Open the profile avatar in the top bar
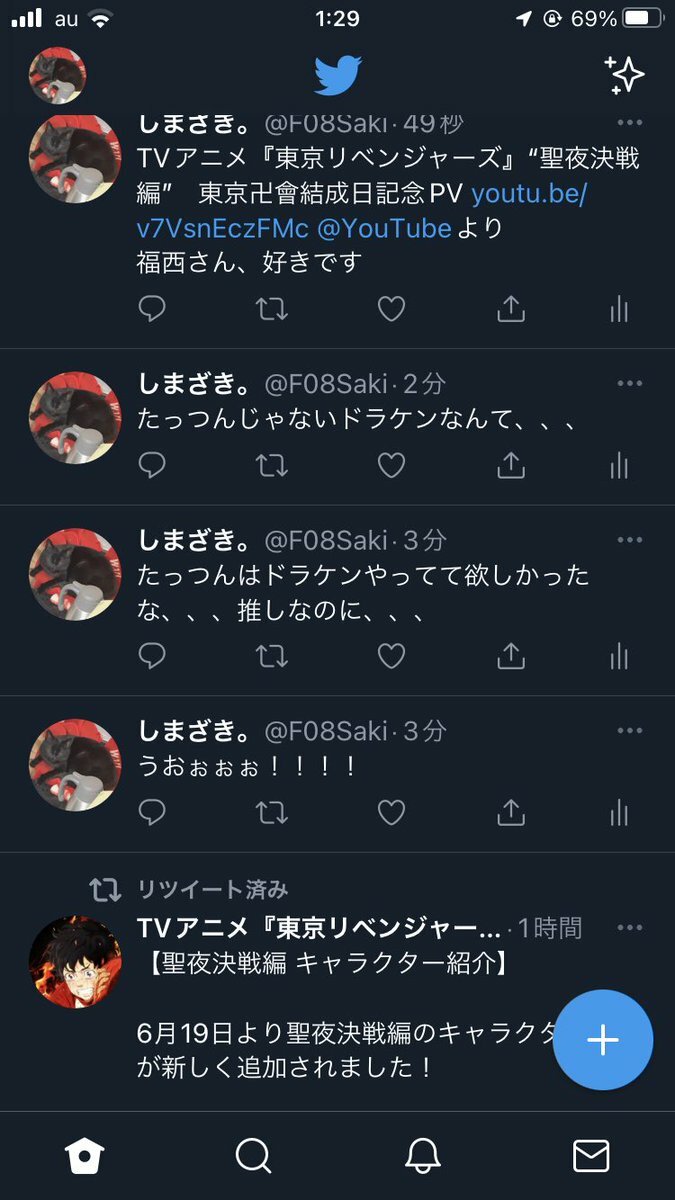675x1200 pixels. point(58,76)
